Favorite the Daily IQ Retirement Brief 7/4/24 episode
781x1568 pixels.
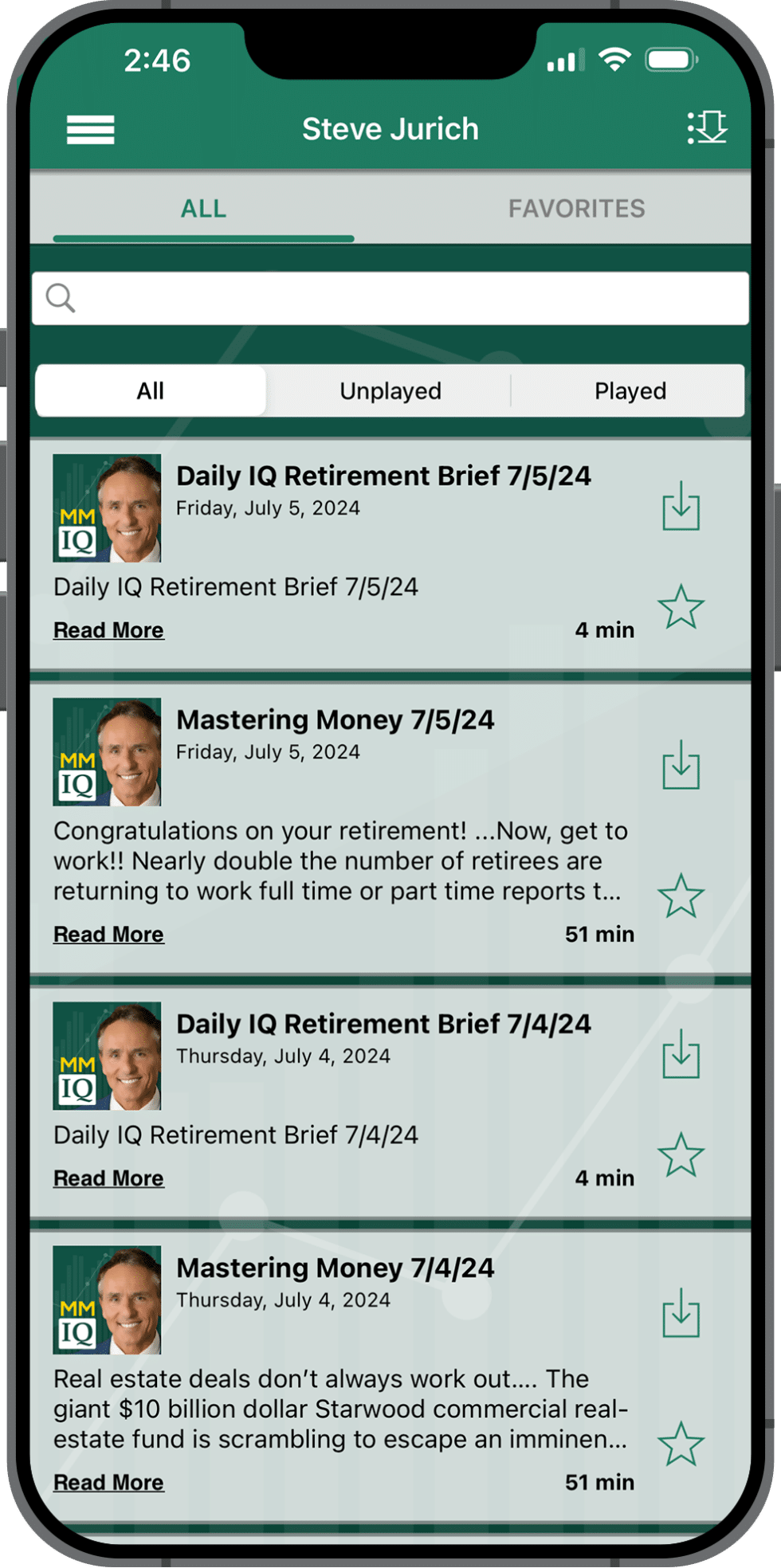coord(683,1153)
